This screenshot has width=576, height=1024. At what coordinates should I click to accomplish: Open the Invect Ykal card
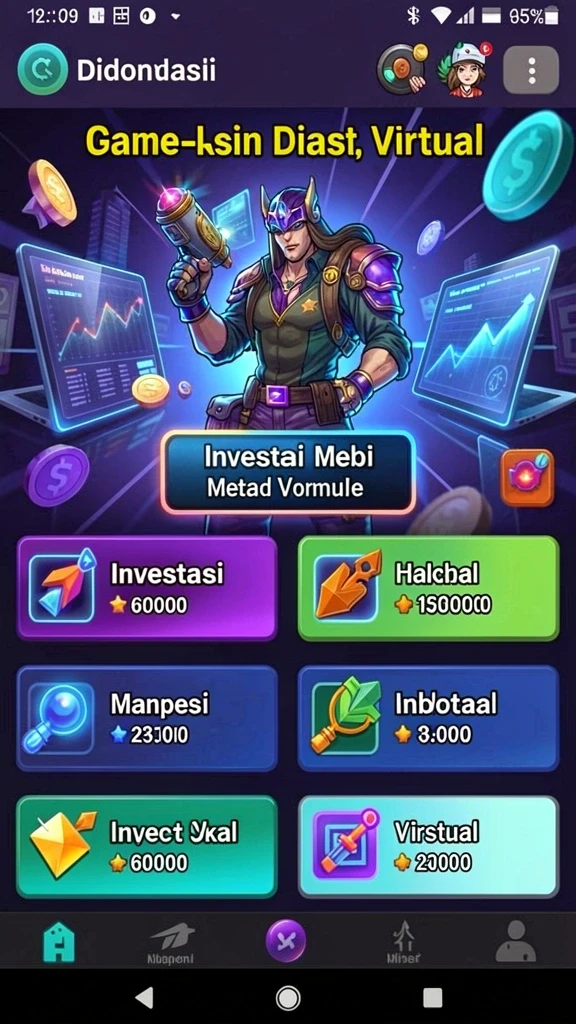(147, 847)
